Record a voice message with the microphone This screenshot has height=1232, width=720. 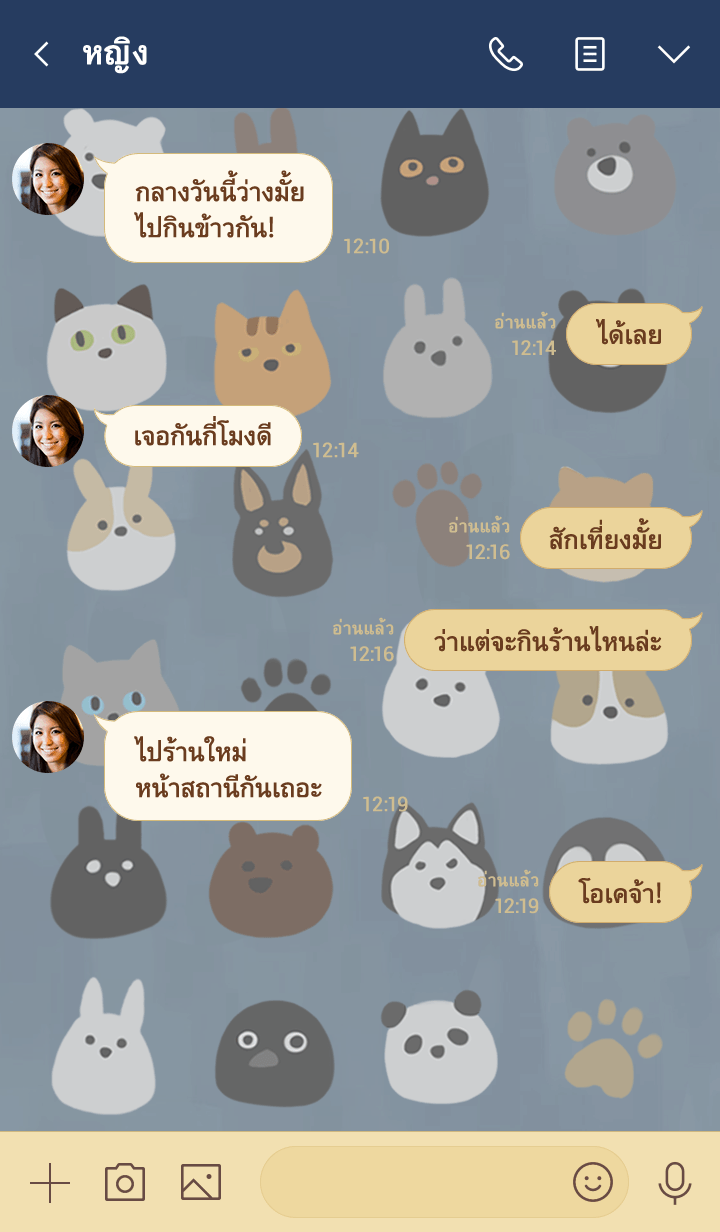point(675,1183)
